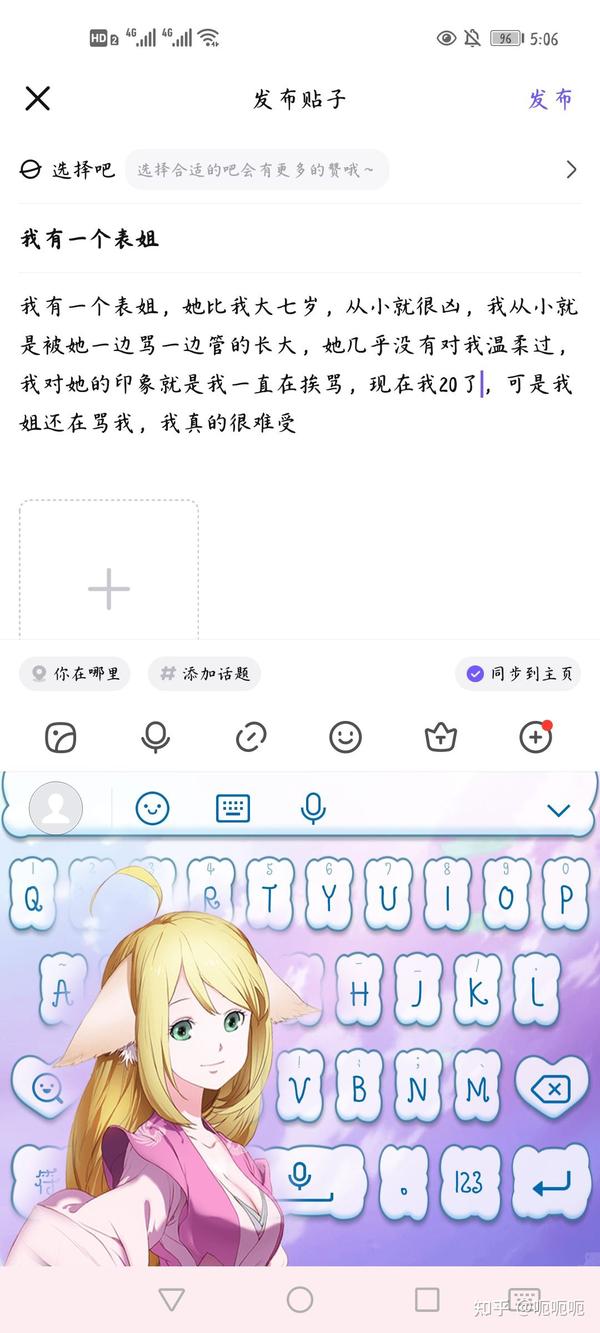This screenshot has width=600, height=1333.
Task: Tap the backspace key on keyboard
Action: point(551,1089)
